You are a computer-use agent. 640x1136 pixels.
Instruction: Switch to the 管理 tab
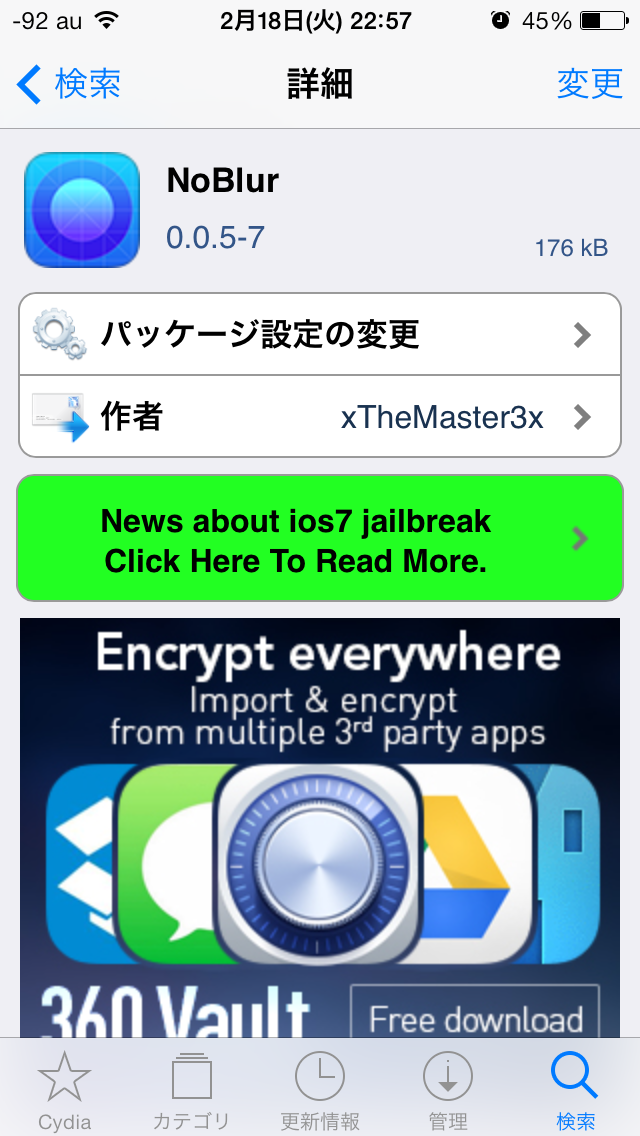click(447, 1090)
